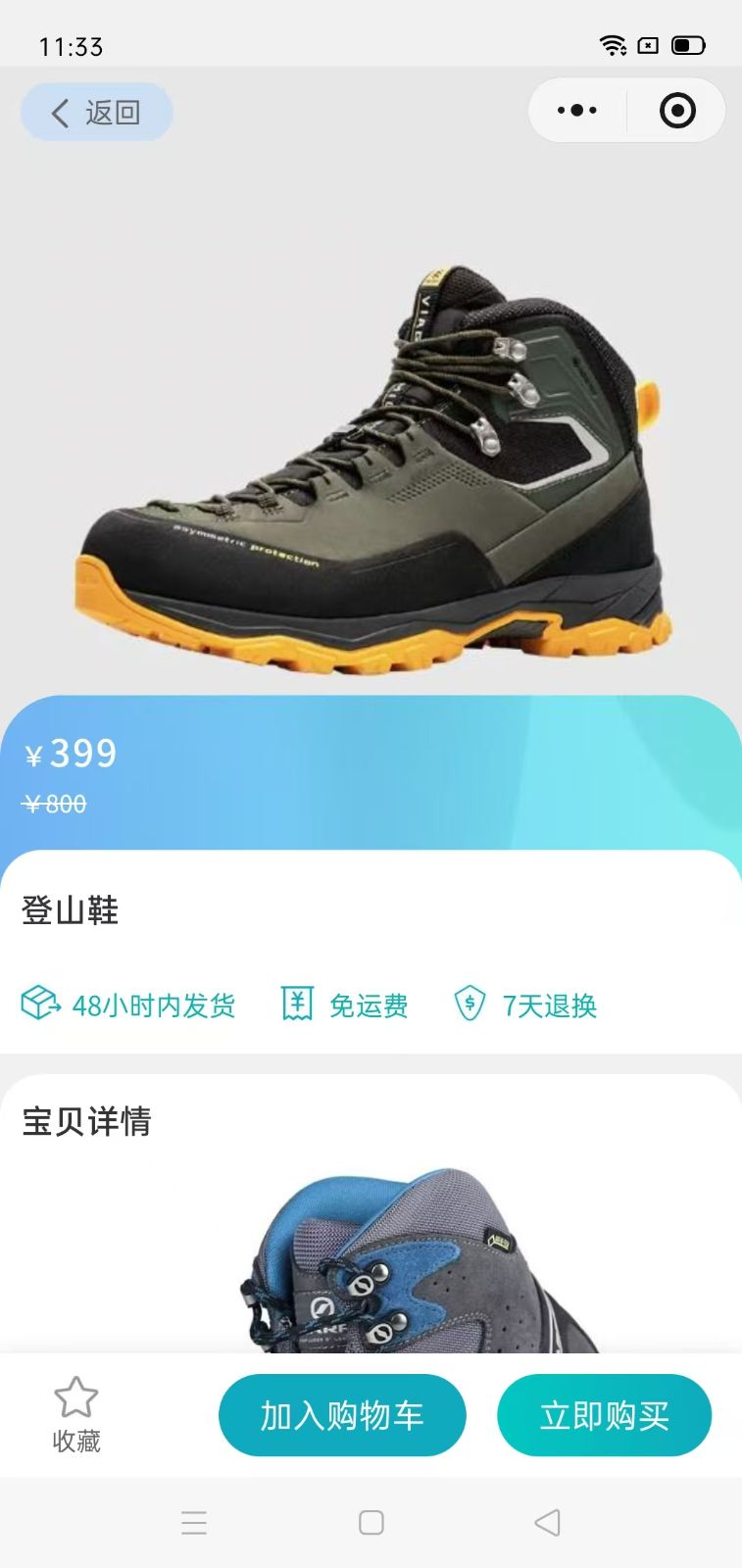Go back using the 返回 button
The image size is (742, 1568).
[96, 113]
